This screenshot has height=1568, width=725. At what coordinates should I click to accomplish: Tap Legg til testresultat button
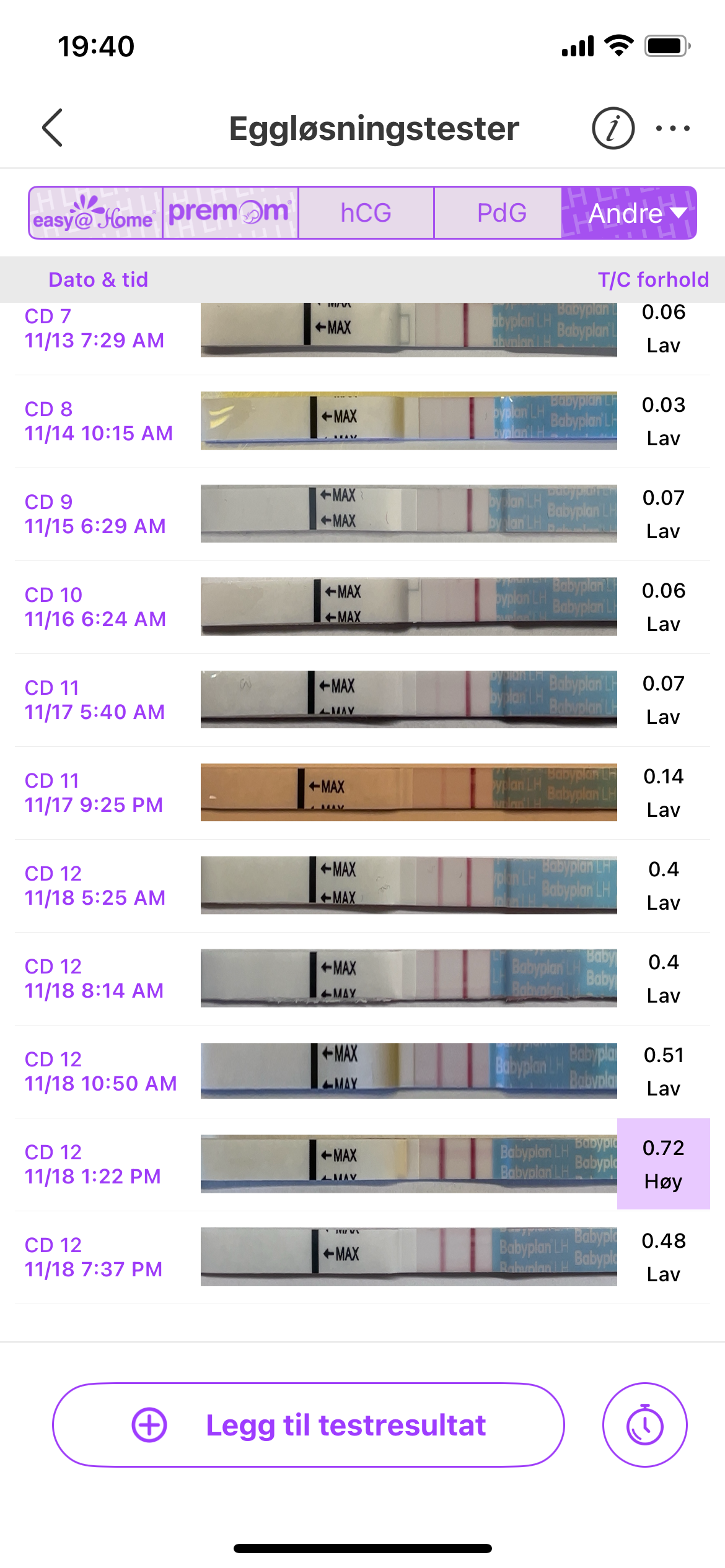pyautogui.click(x=309, y=1424)
